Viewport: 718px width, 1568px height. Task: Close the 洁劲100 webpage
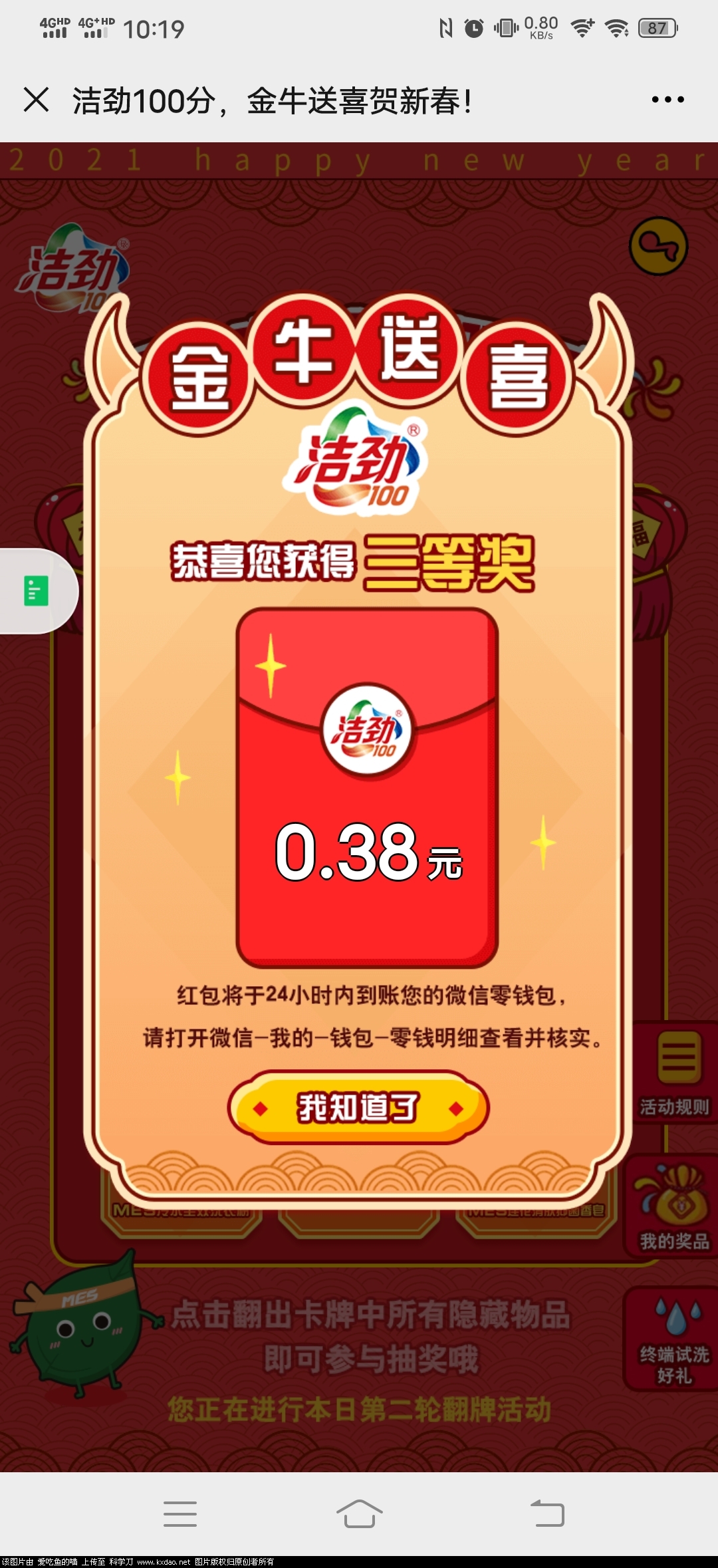click(36, 100)
